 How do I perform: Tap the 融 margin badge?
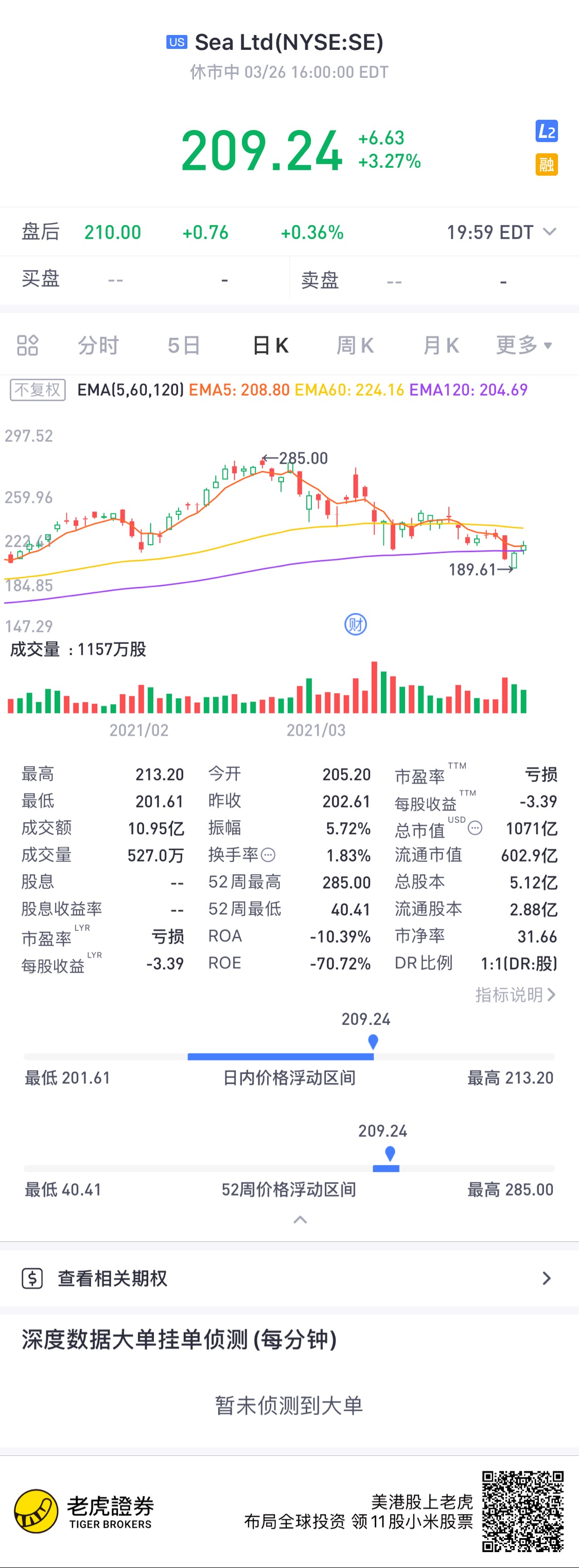pos(546,165)
